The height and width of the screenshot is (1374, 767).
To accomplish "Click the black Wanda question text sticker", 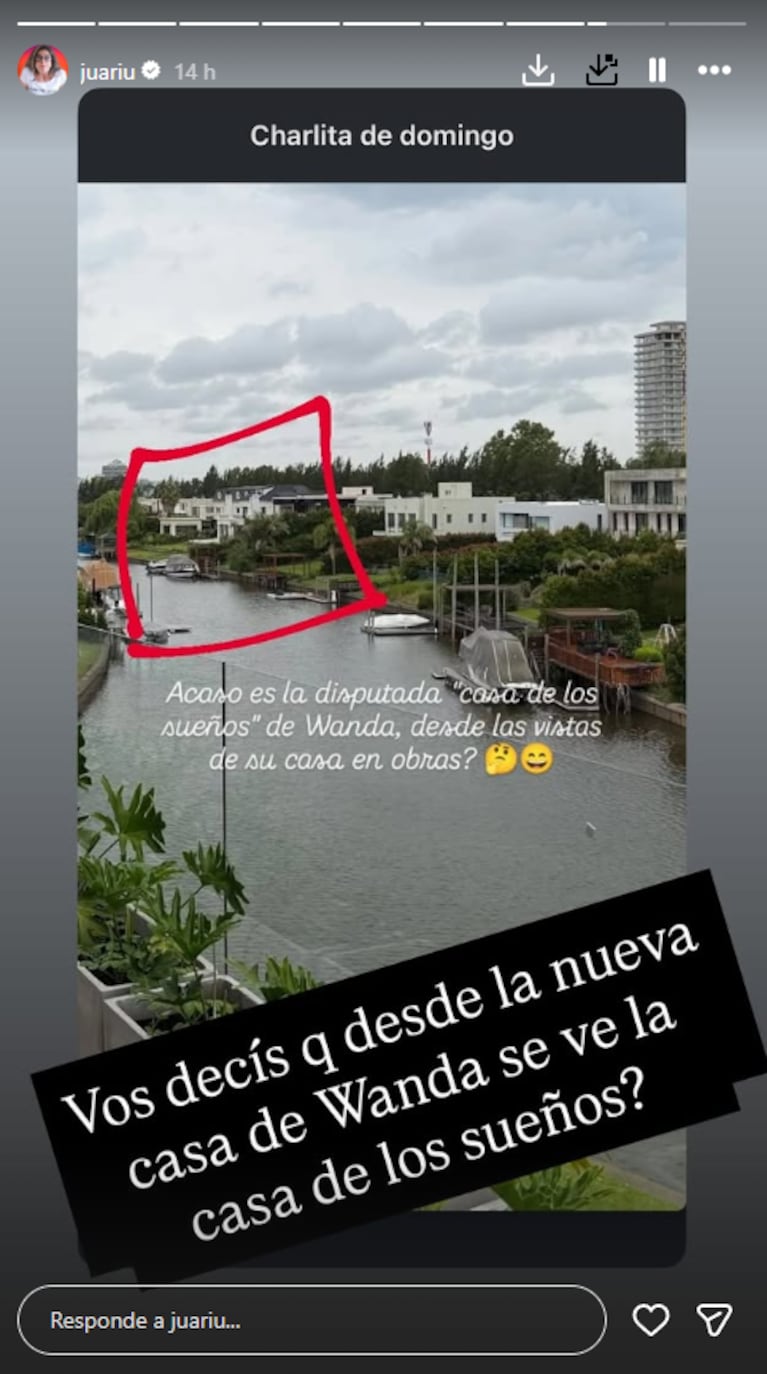I will [383, 1055].
